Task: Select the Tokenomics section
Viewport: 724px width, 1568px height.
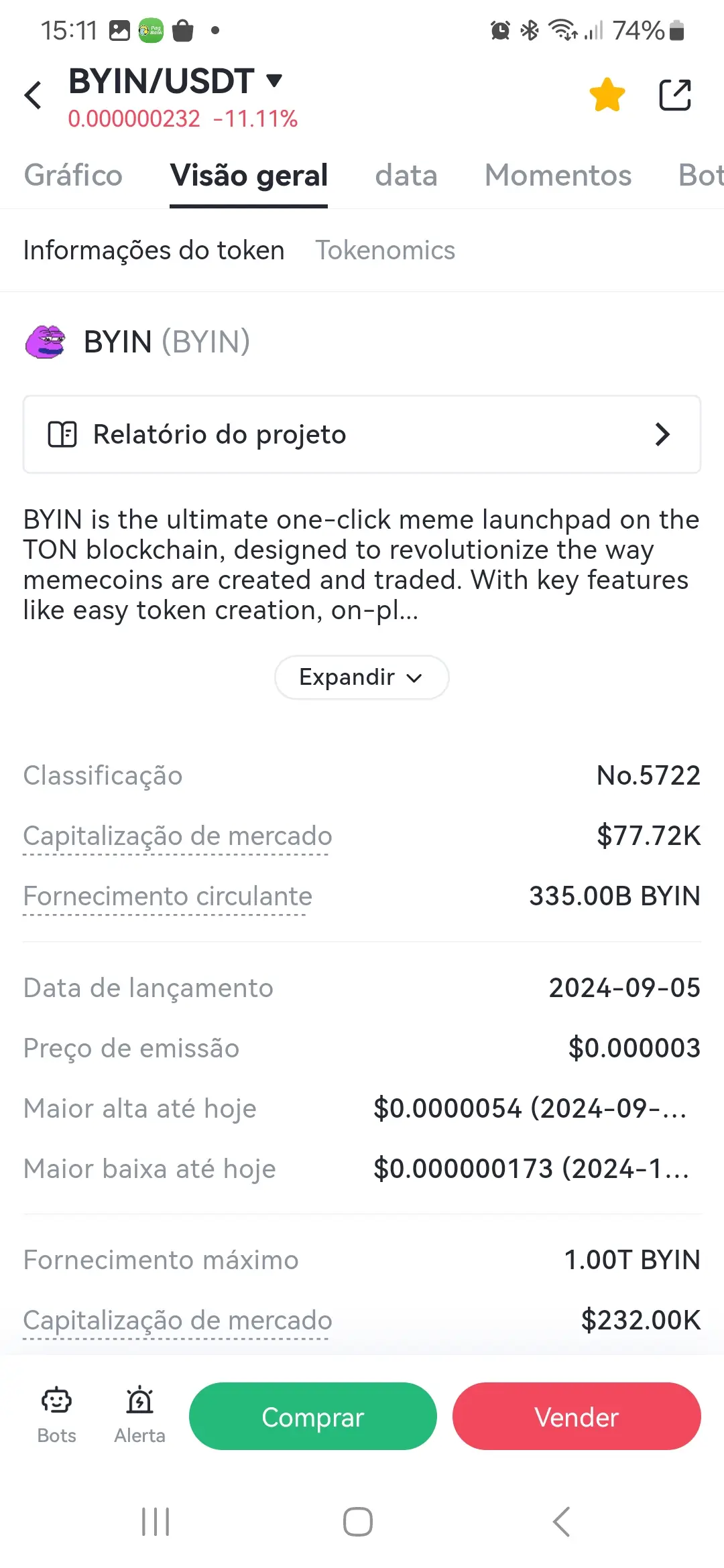Action: pyautogui.click(x=385, y=251)
